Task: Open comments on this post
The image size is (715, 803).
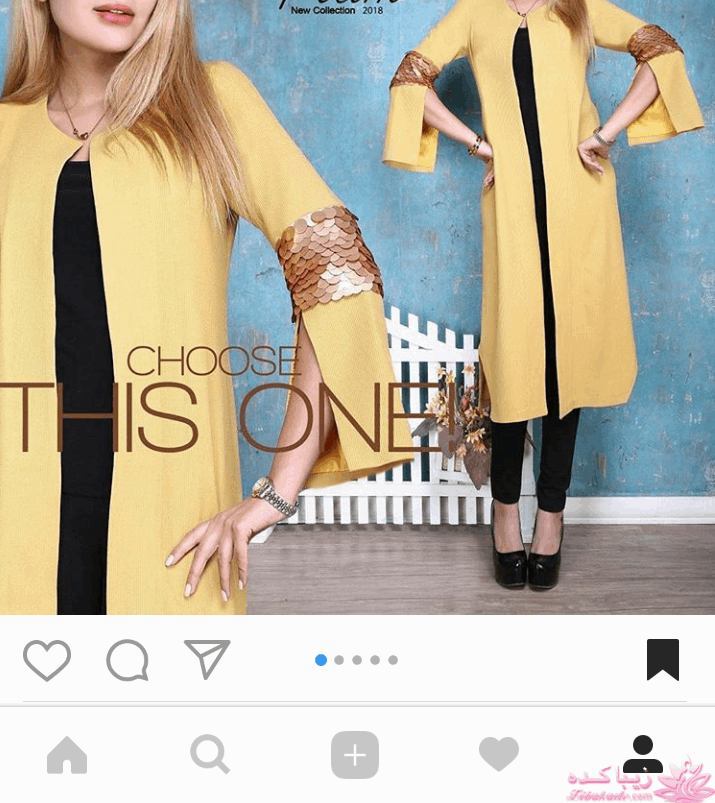Action: point(128,660)
